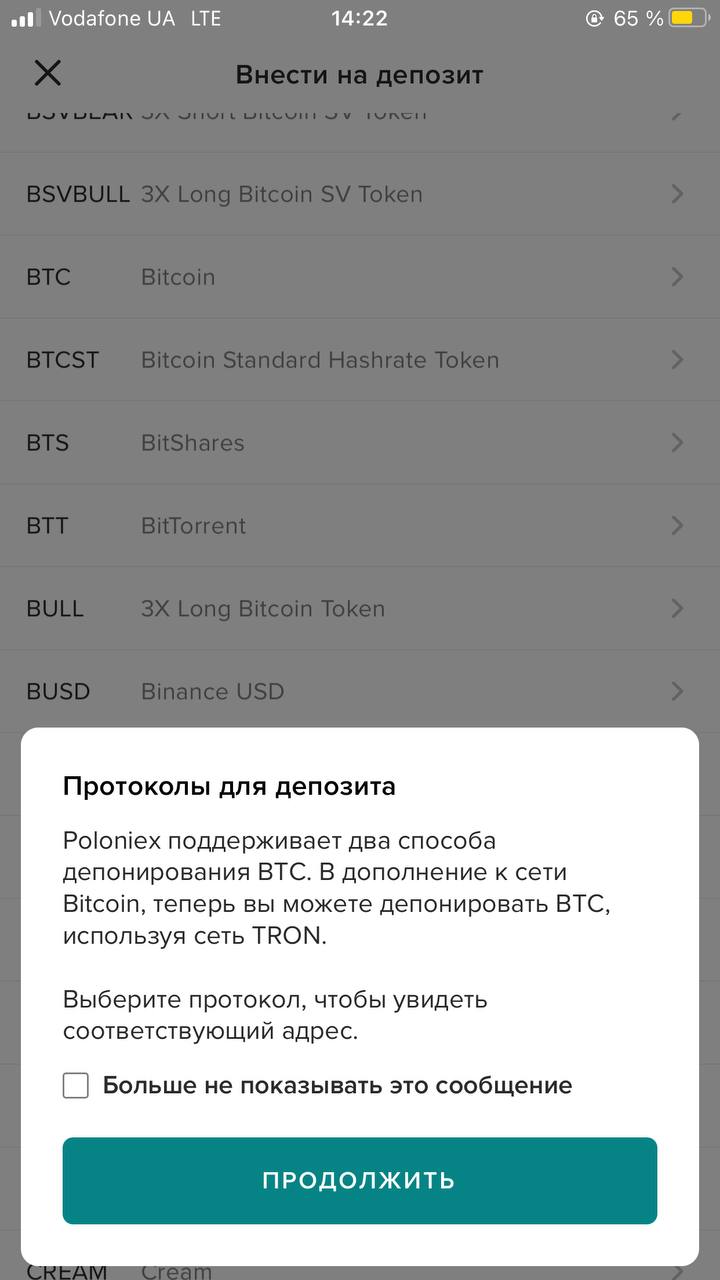Check 'Больше не показывать это сообщение' box
The width and height of the screenshot is (720, 1280).
[x=76, y=1085]
